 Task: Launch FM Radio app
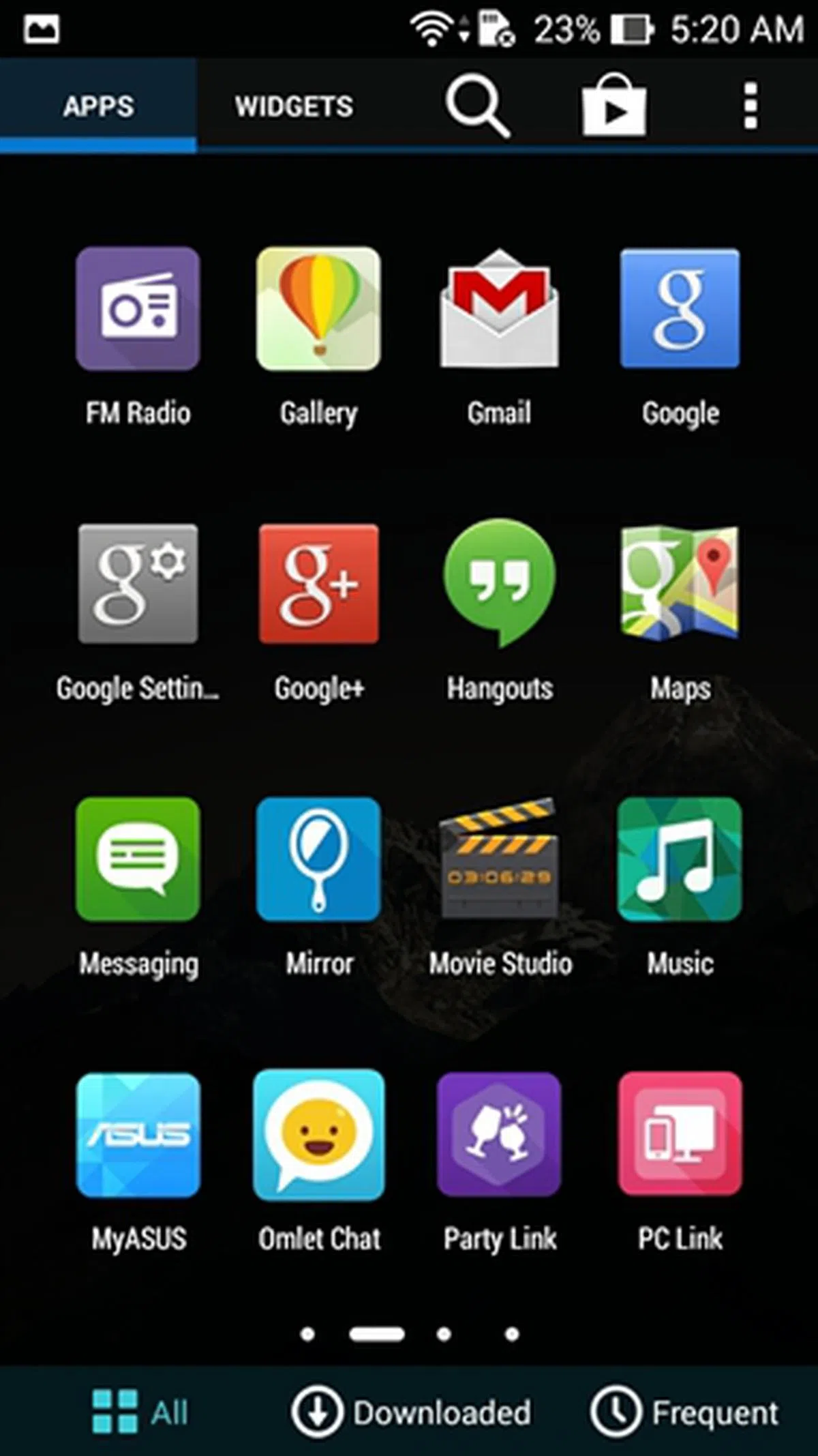(x=138, y=309)
